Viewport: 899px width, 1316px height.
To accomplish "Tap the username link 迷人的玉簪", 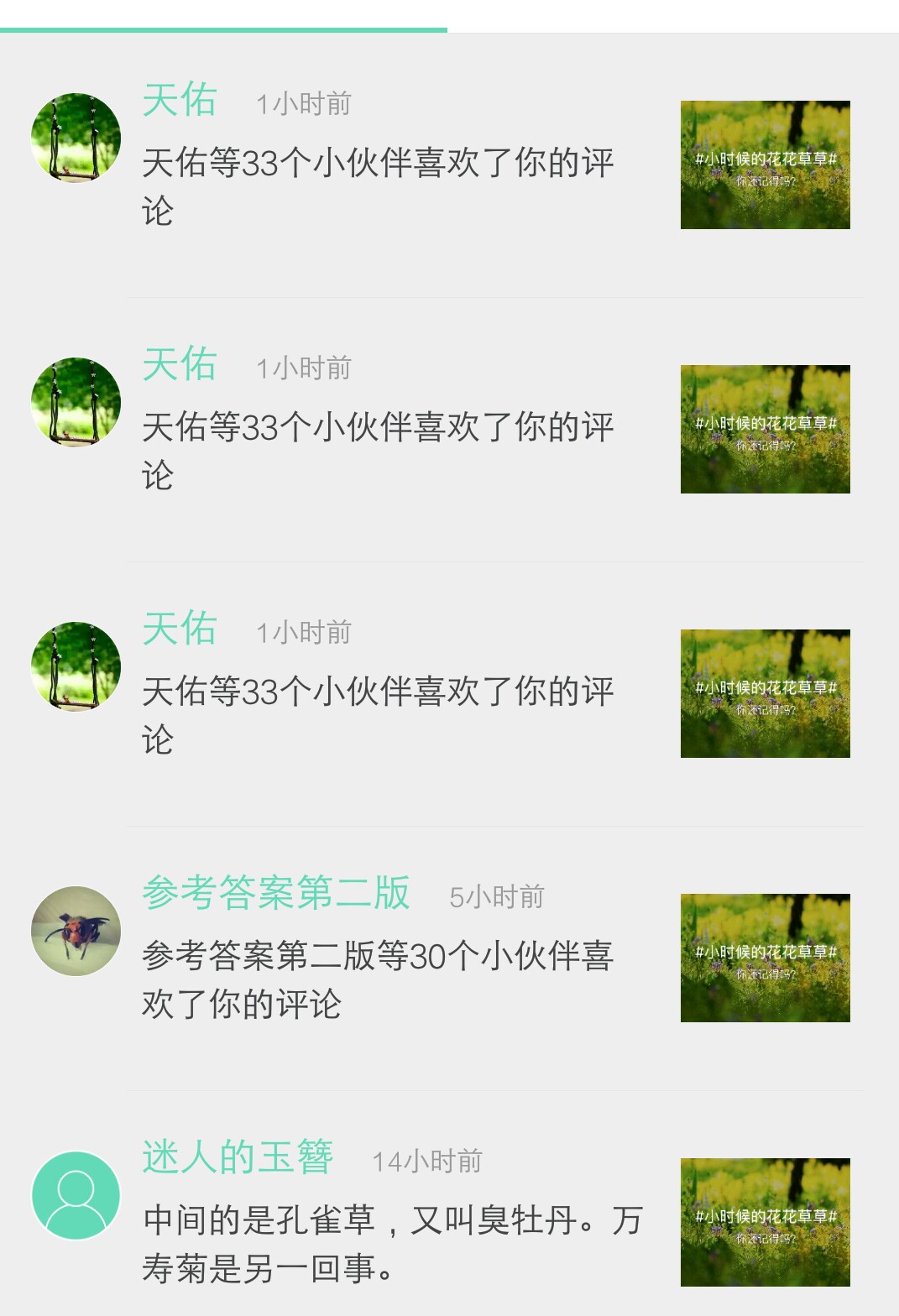I will pos(238,1157).
